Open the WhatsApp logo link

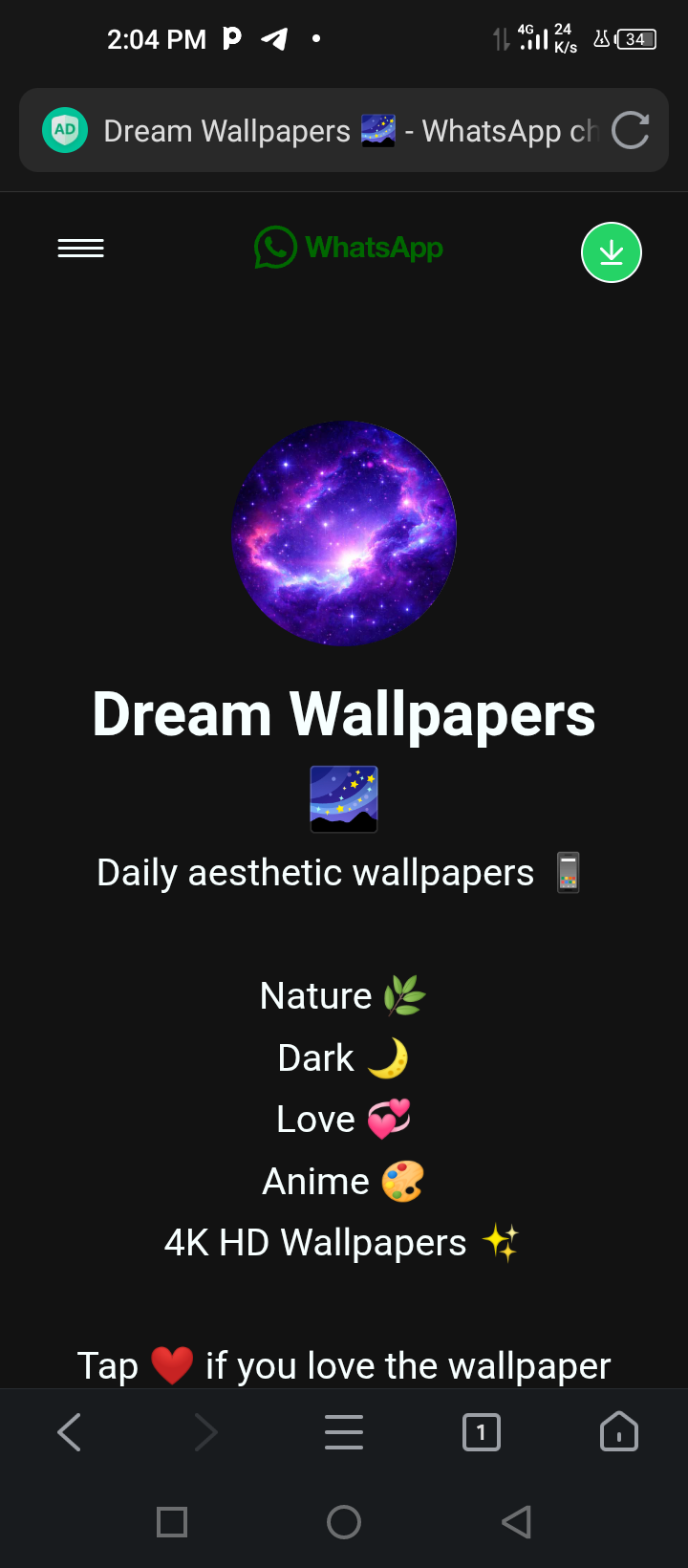349,248
